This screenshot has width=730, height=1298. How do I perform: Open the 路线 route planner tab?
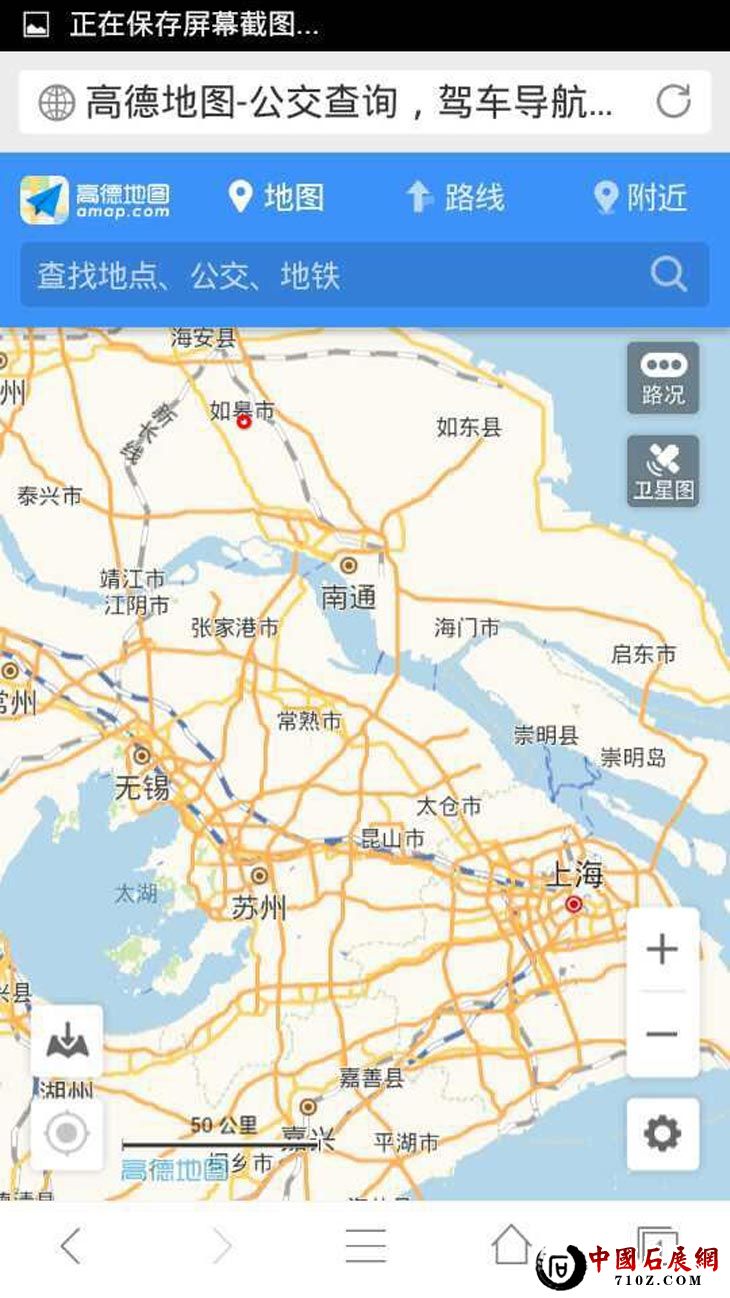click(455, 197)
